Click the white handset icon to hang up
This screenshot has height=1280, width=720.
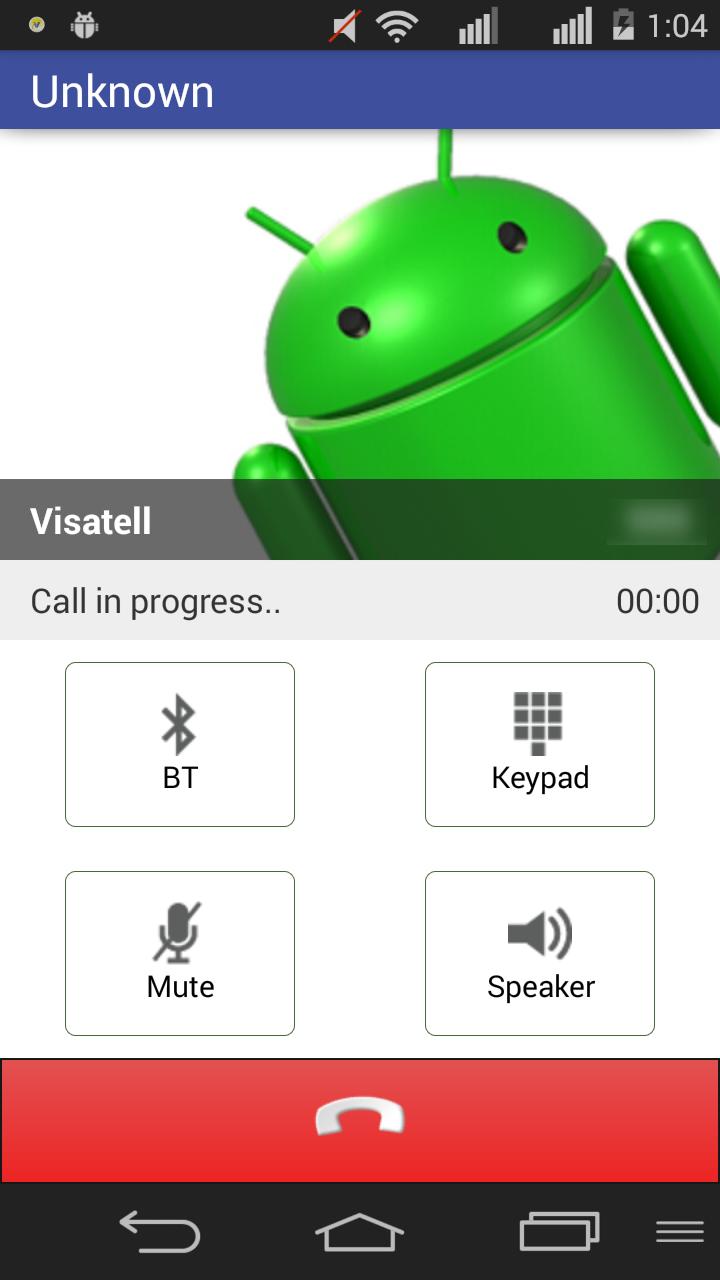[x=360, y=1118]
